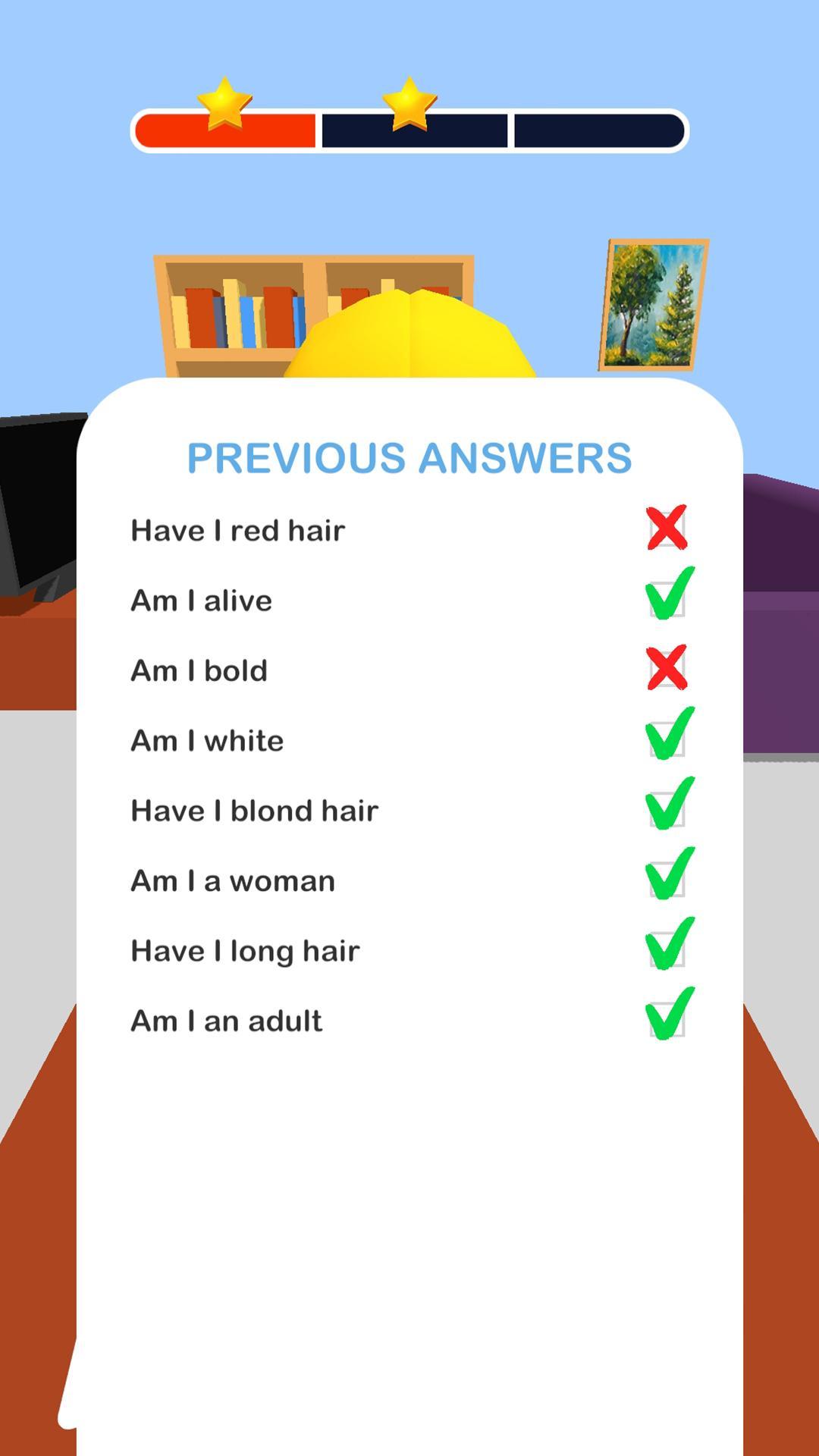
Task: Select the question 'Am I a woman'
Action: coord(231,880)
